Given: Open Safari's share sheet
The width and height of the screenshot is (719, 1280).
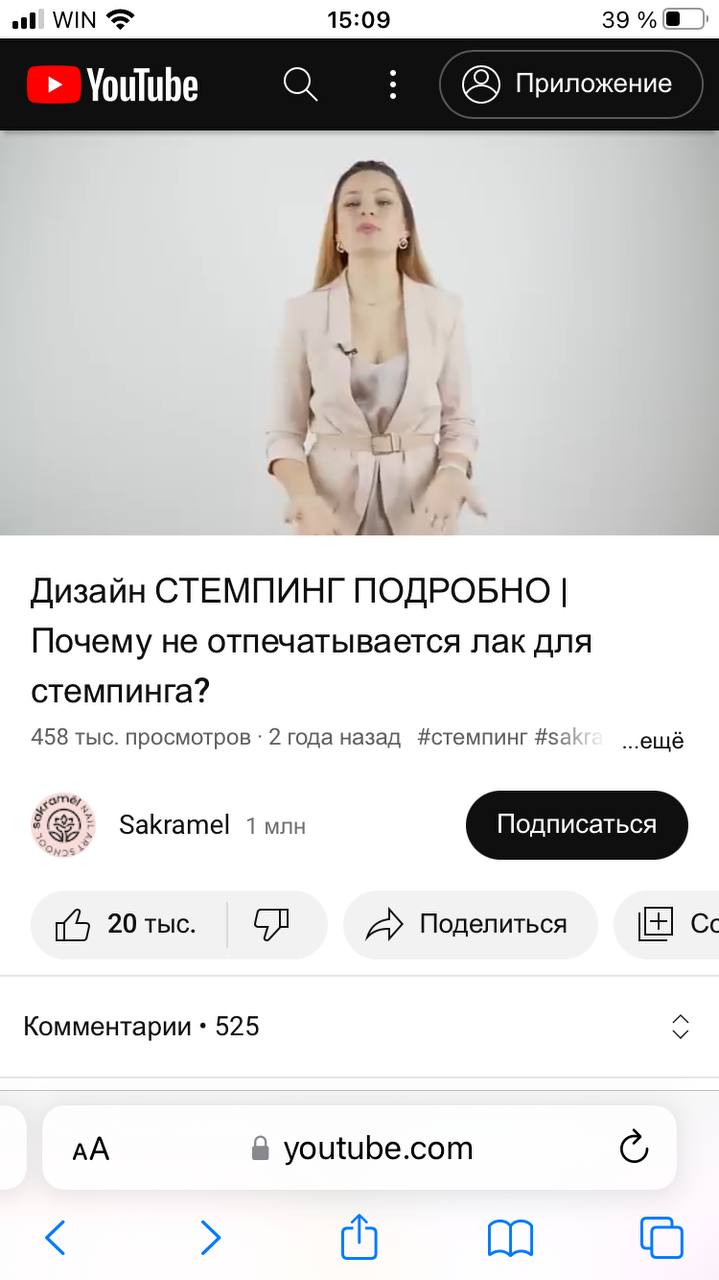Looking at the screenshot, I should point(359,1236).
